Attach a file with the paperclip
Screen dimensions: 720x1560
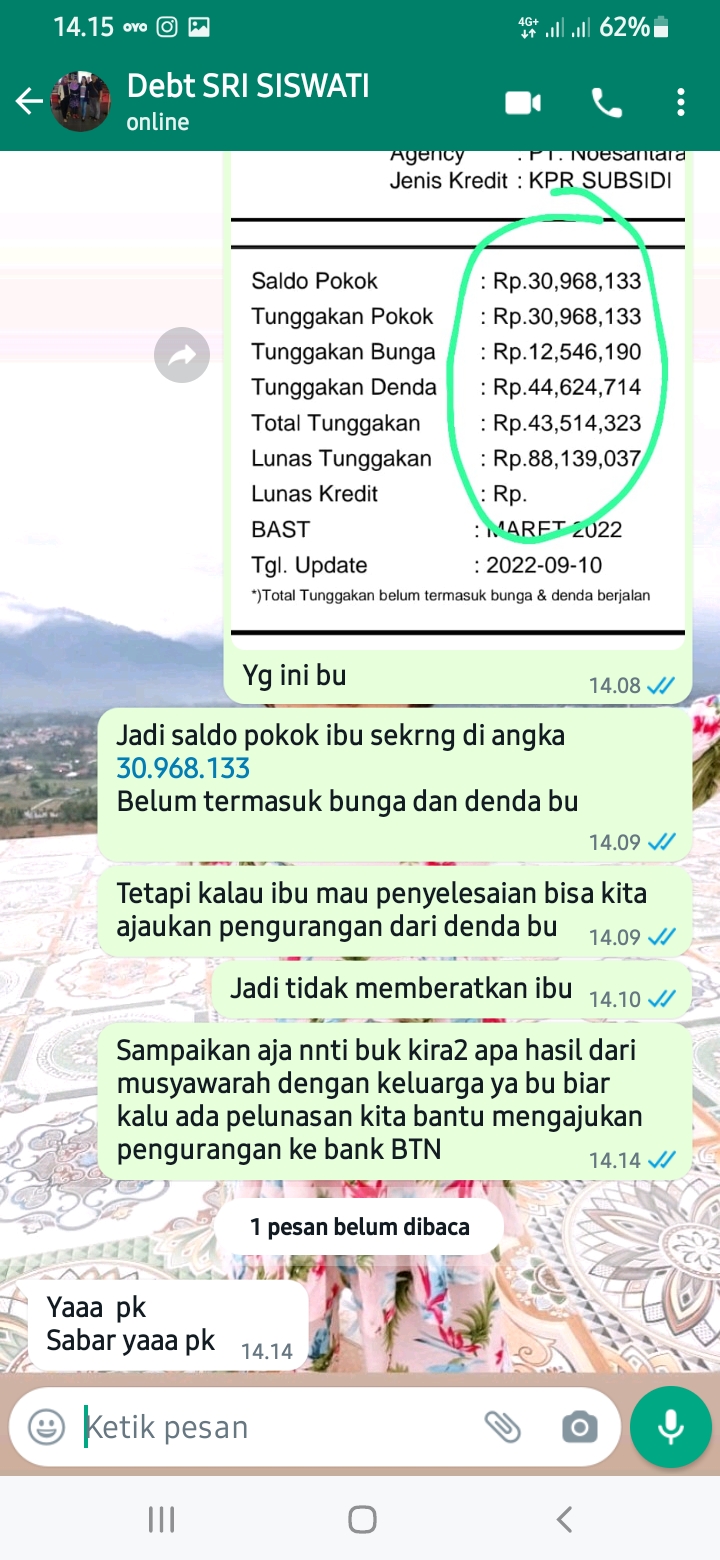point(503,1427)
